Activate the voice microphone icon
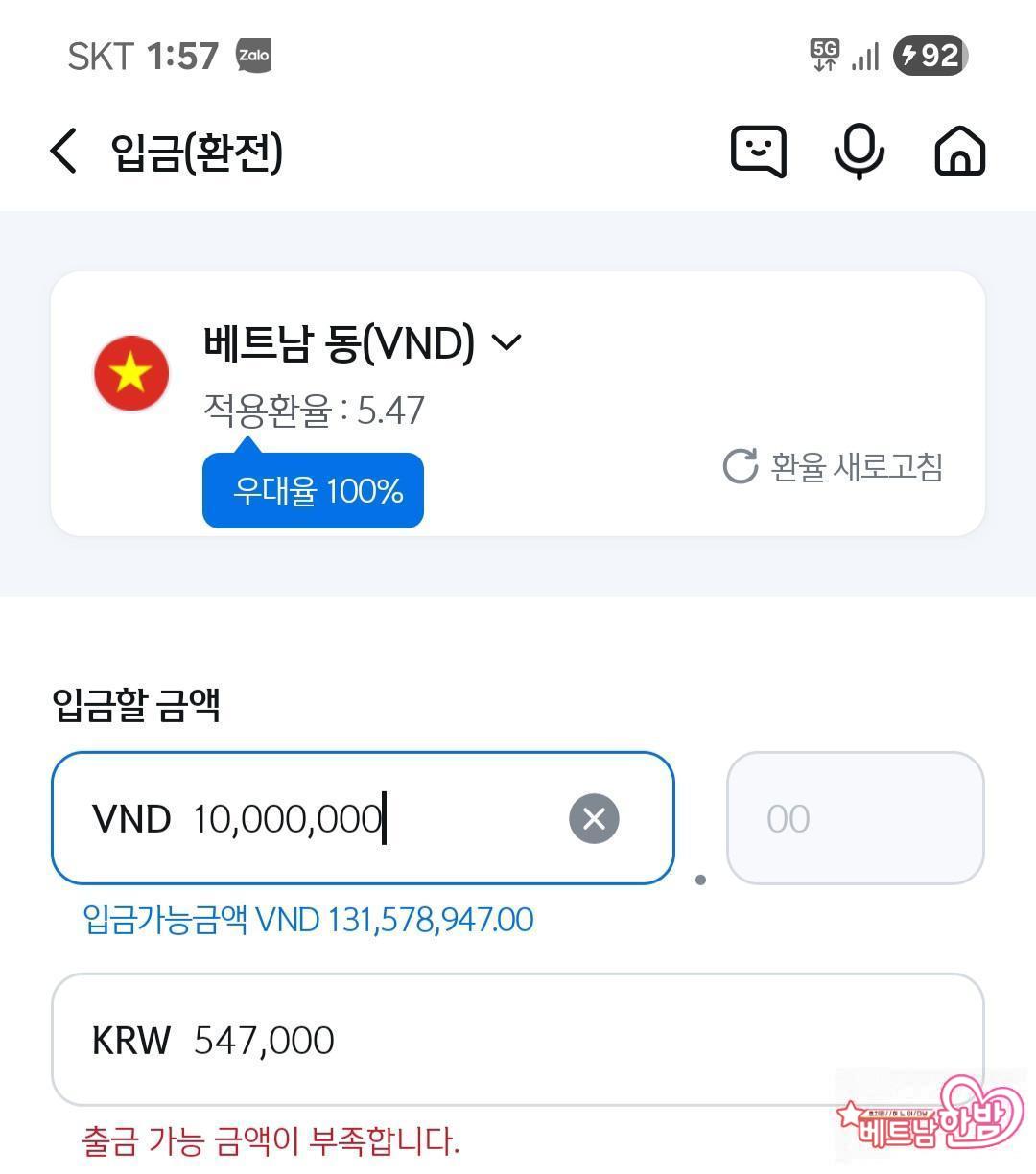The width and height of the screenshot is (1036, 1174). pyautogui.click(x=859, y=152)
